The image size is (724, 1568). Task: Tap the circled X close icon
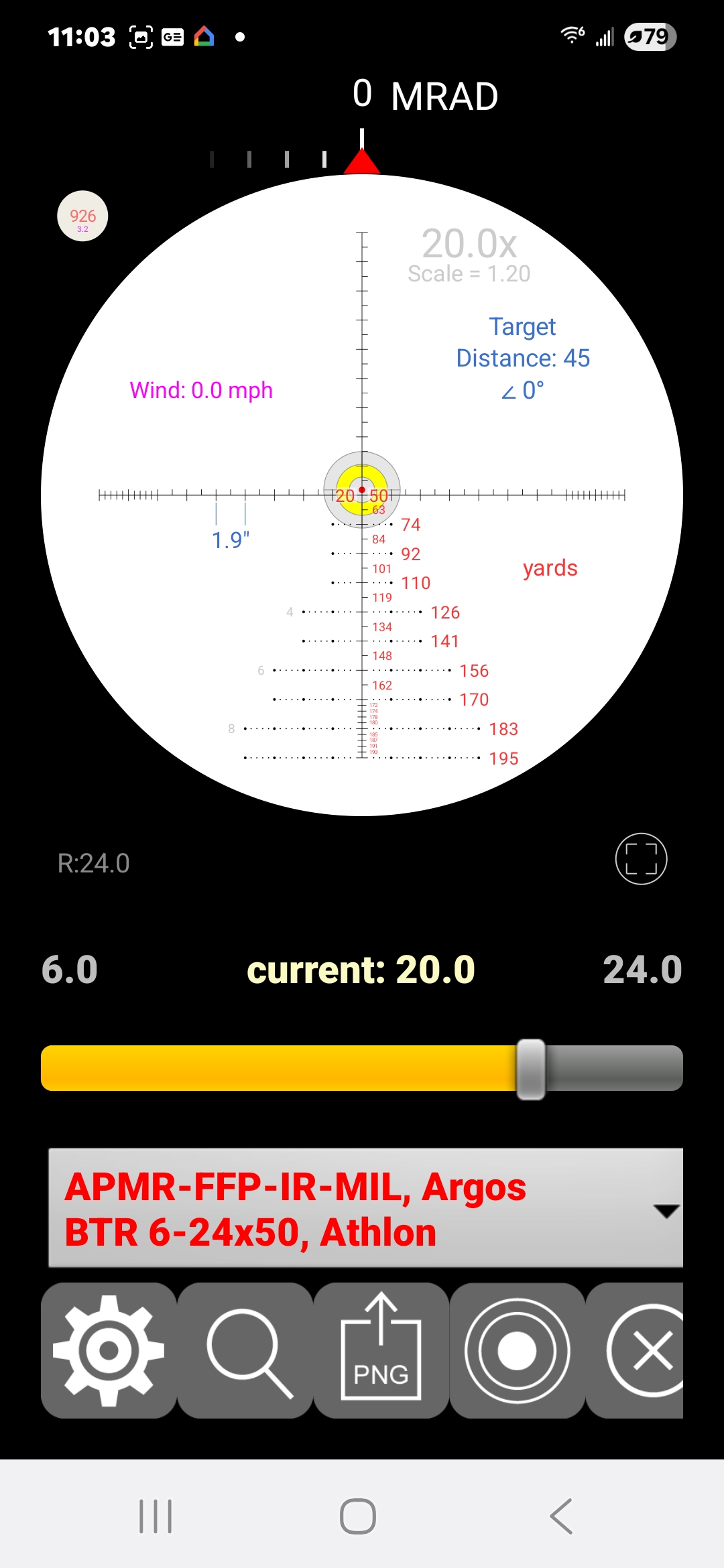tap(636, 1350)
